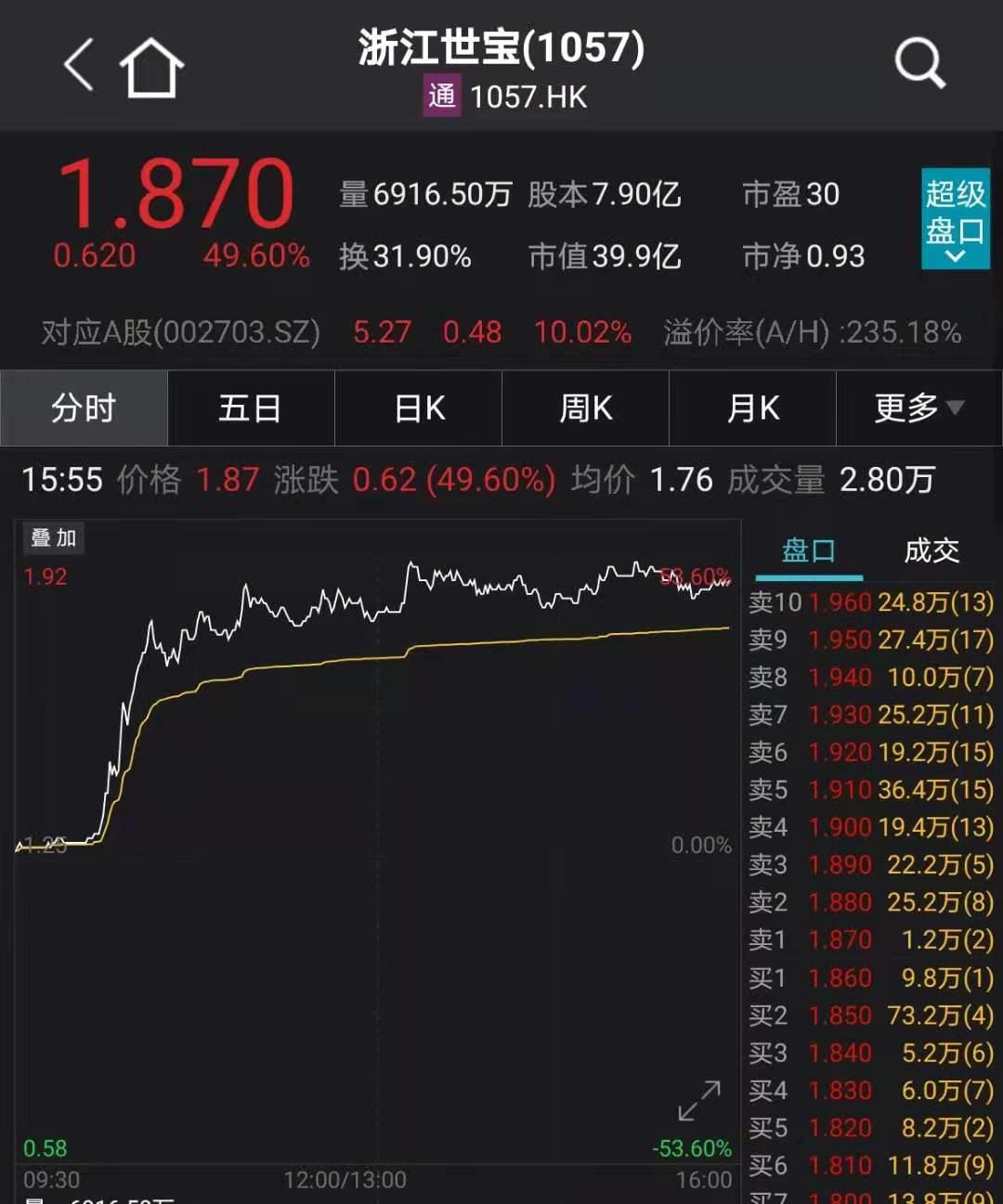Open the home icon
This screenshot has width=1003, height=1204.
[151, 67]
